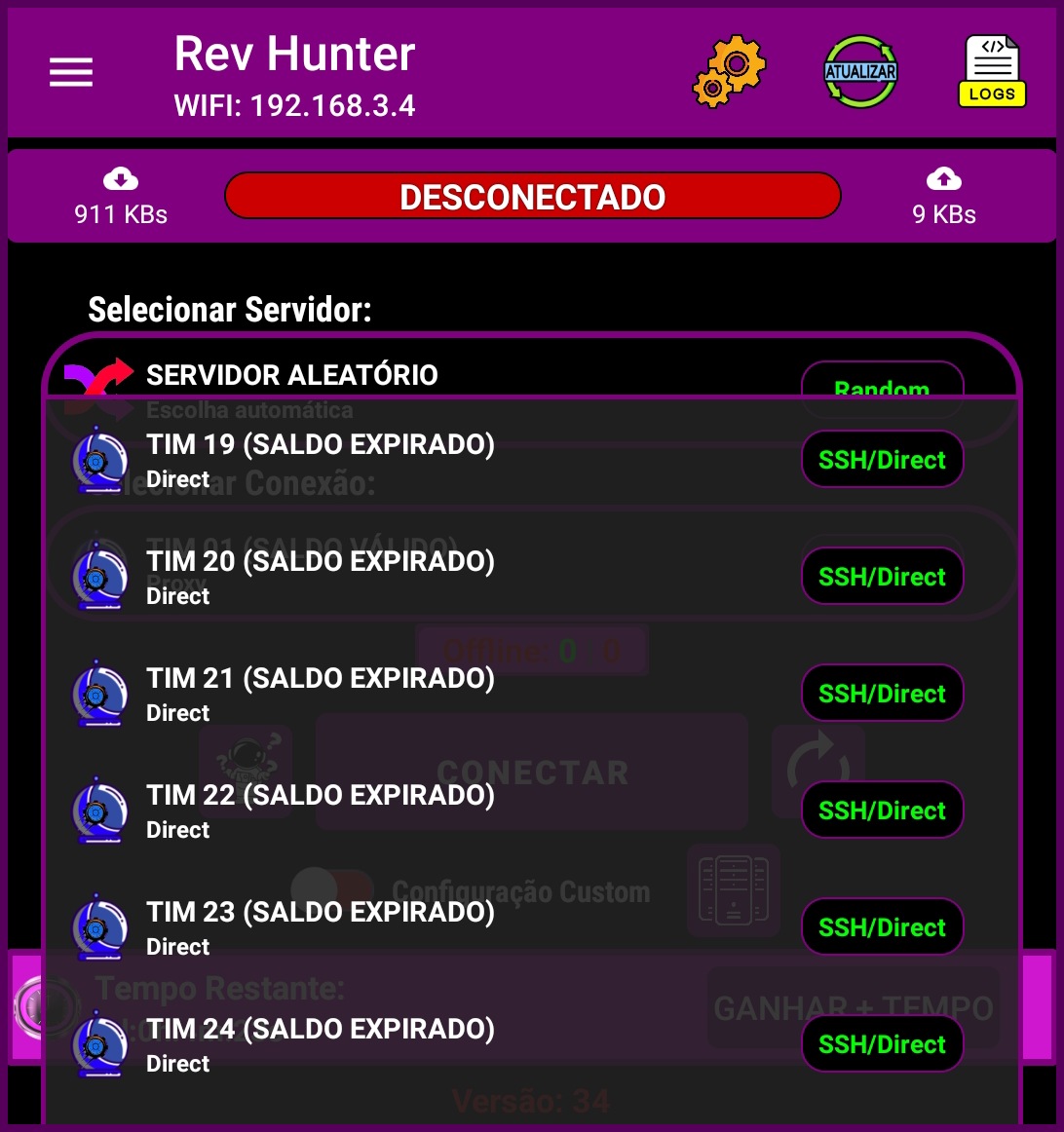Click SSH/Direct for TIM 22
This screenshot has width=1064, height=1132.
(882, 810)
